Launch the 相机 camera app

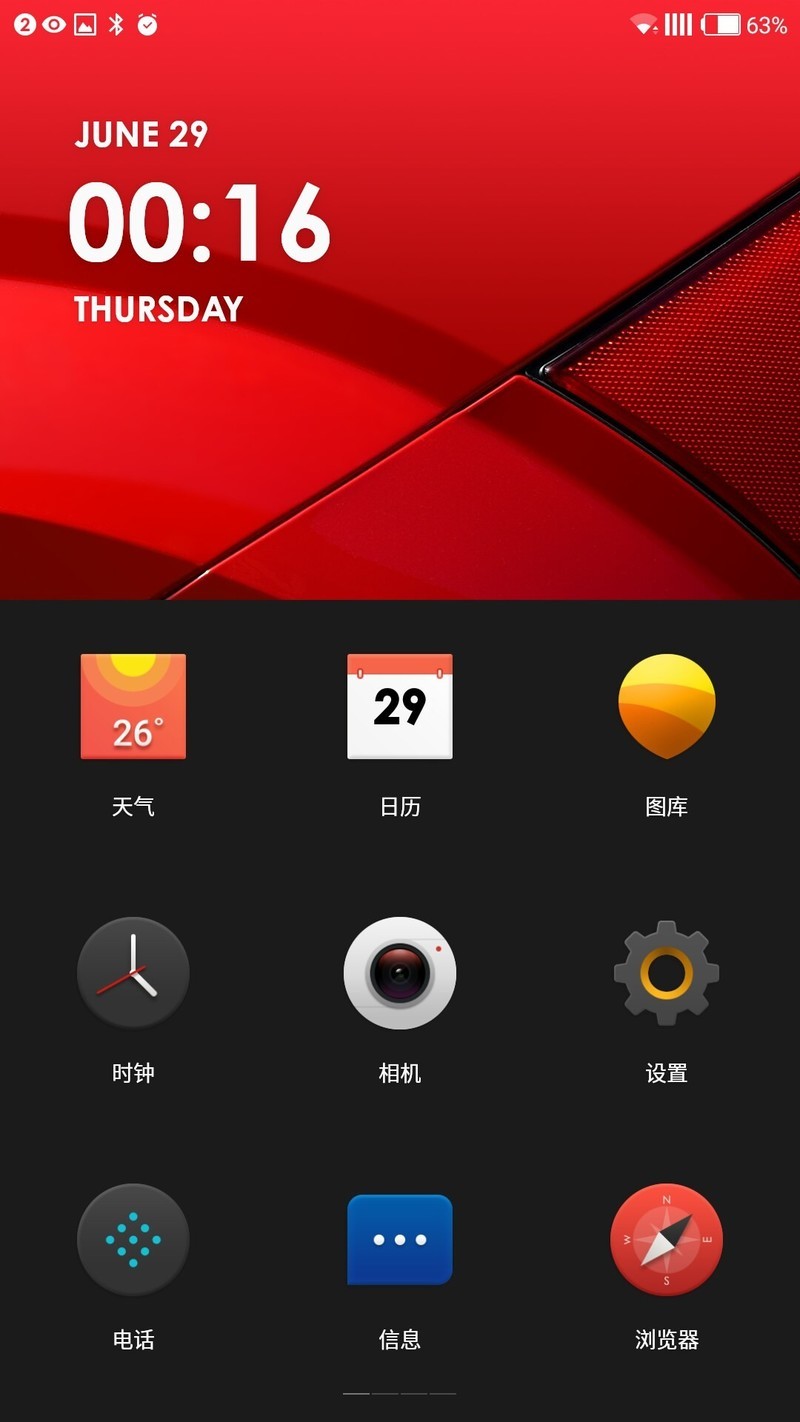click(x=400, y=972)
